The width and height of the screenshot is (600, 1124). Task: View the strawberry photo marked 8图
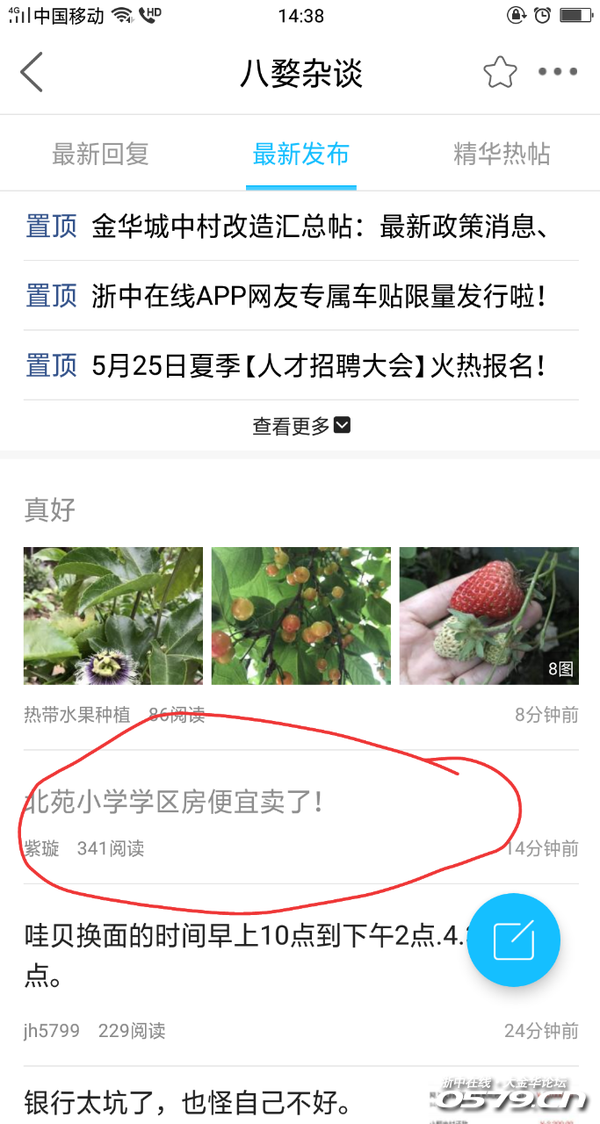coord(488,615)
